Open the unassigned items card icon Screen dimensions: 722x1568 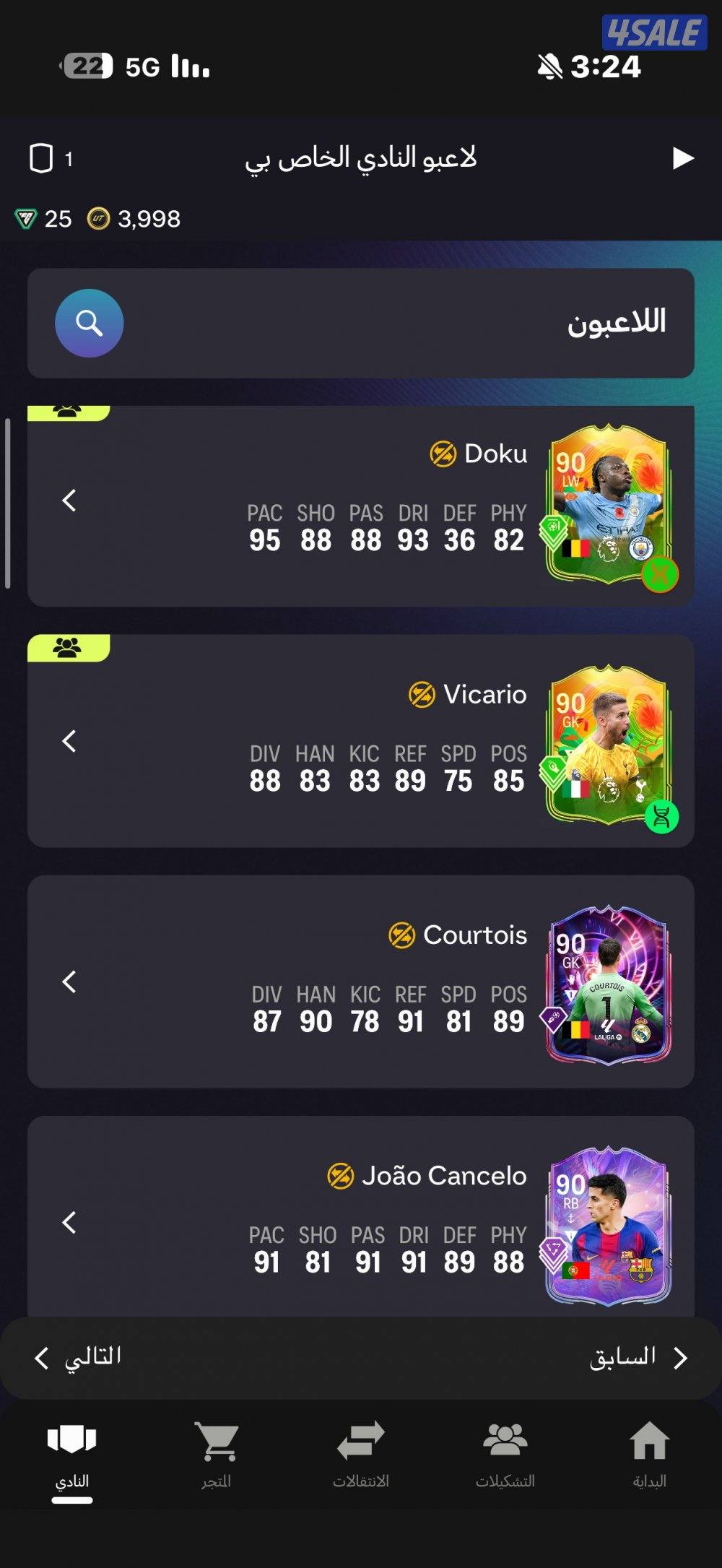(42, 158)
